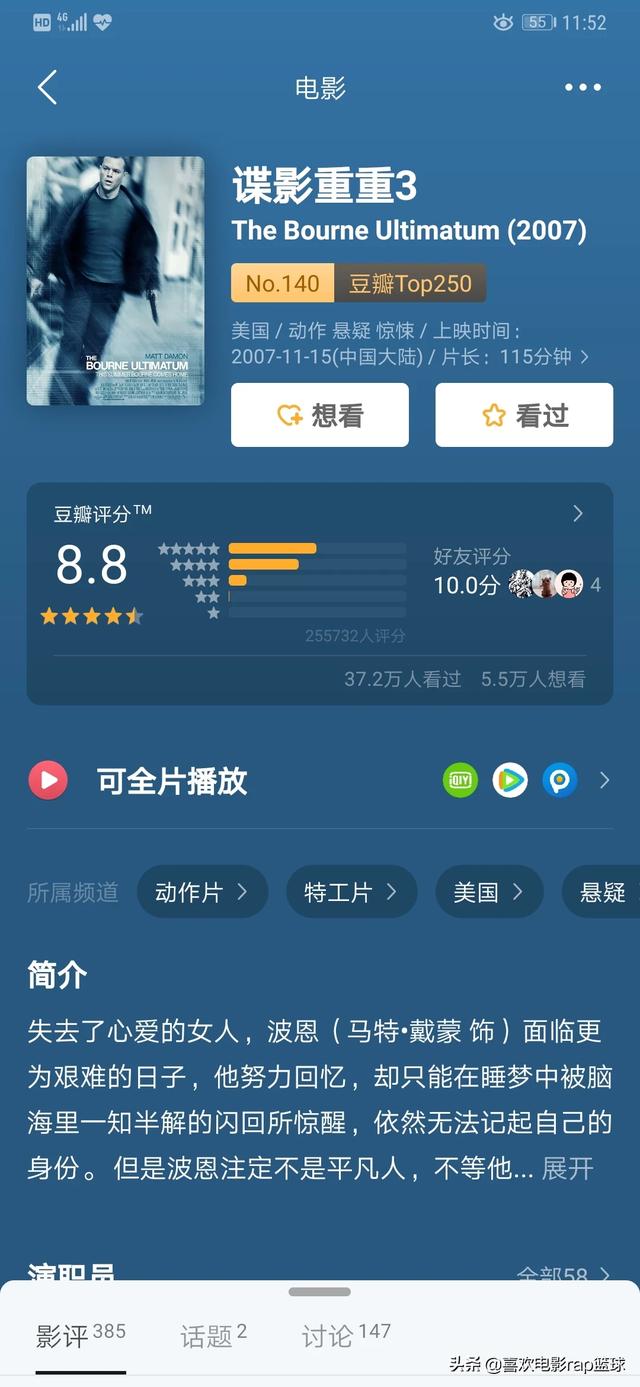Open the 豆瓣Top250 No.140 badge
The image size is (640, 1387).
(x=359, y=283)
